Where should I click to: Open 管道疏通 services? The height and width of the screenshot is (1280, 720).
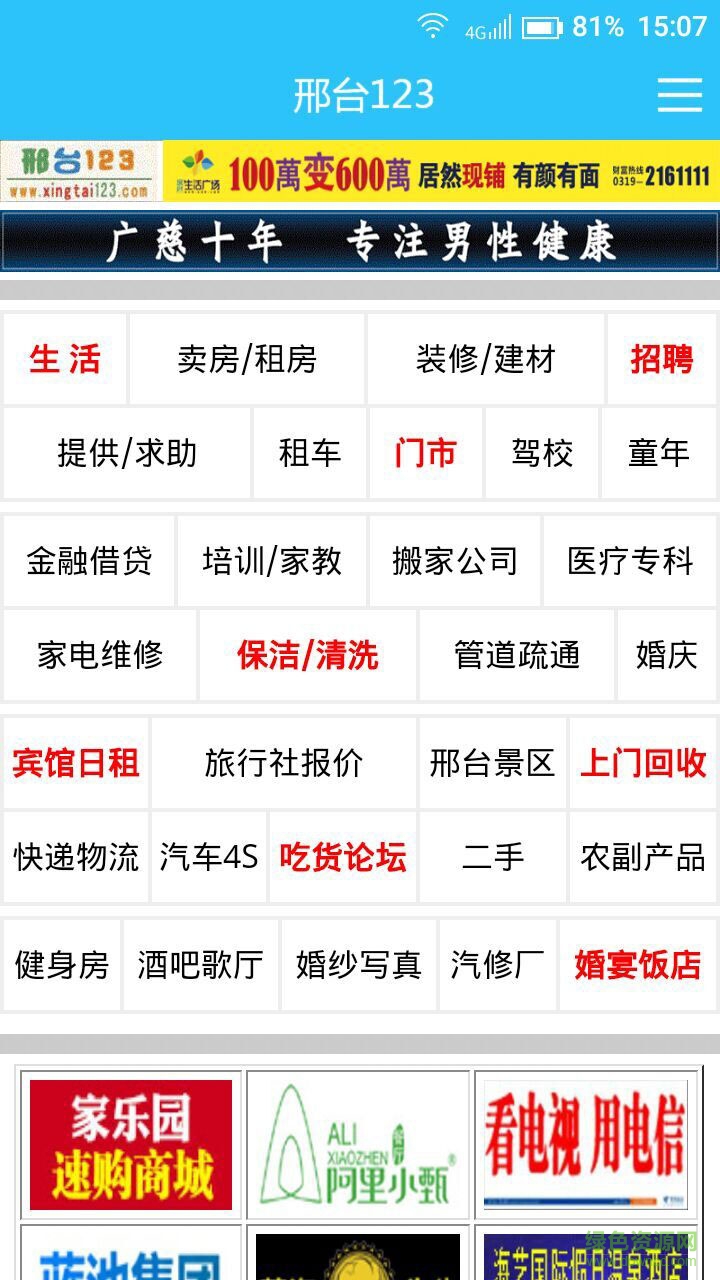coord(516,655)
